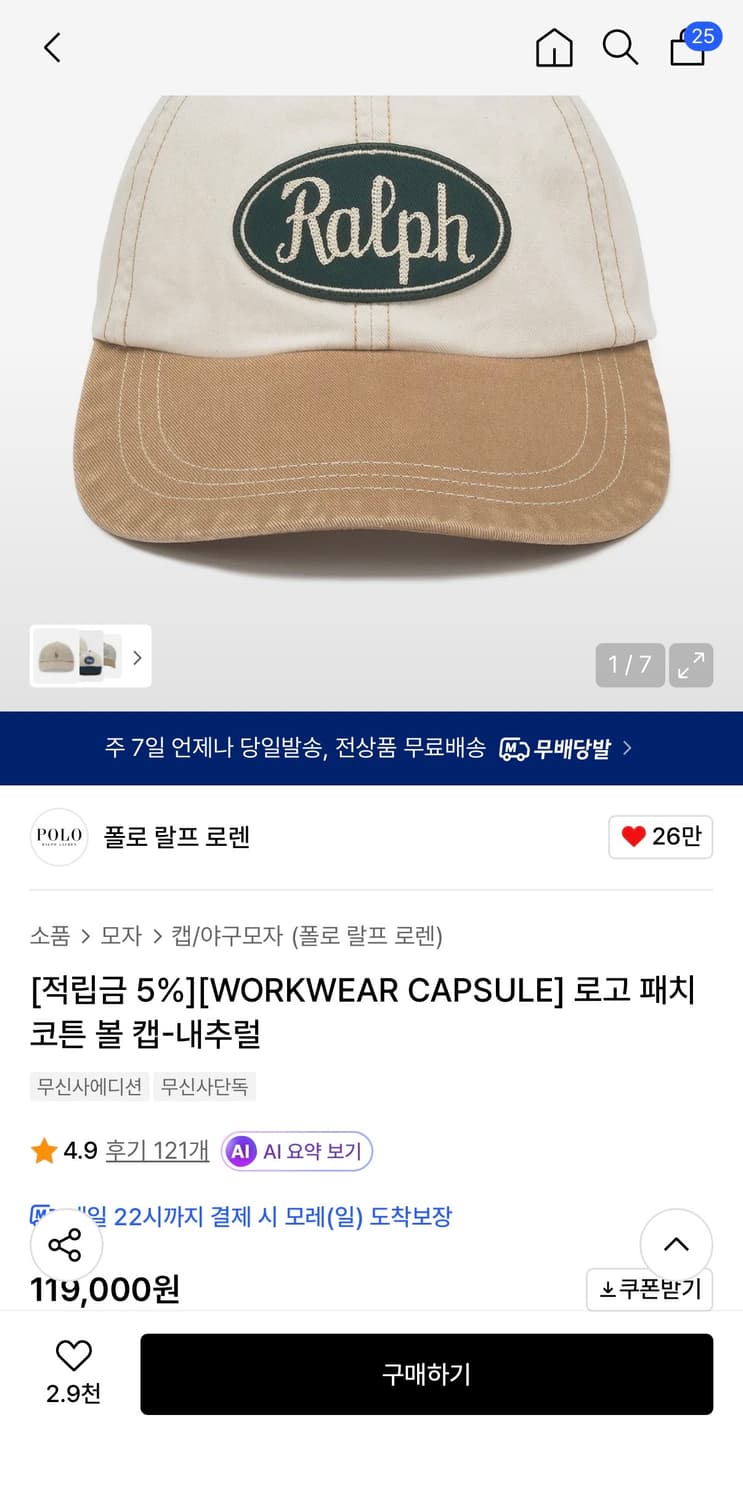Tap the 쿠폰받기 coupon button
The width and height of the screenshot is (743, 1500).
click(x=649, y=1290)
